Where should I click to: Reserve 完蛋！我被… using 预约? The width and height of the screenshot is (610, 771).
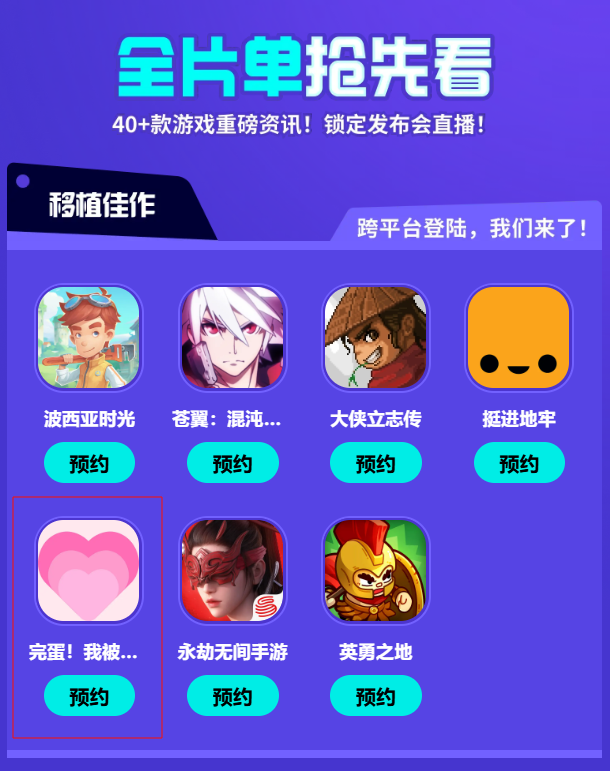(x=89, y=696)
